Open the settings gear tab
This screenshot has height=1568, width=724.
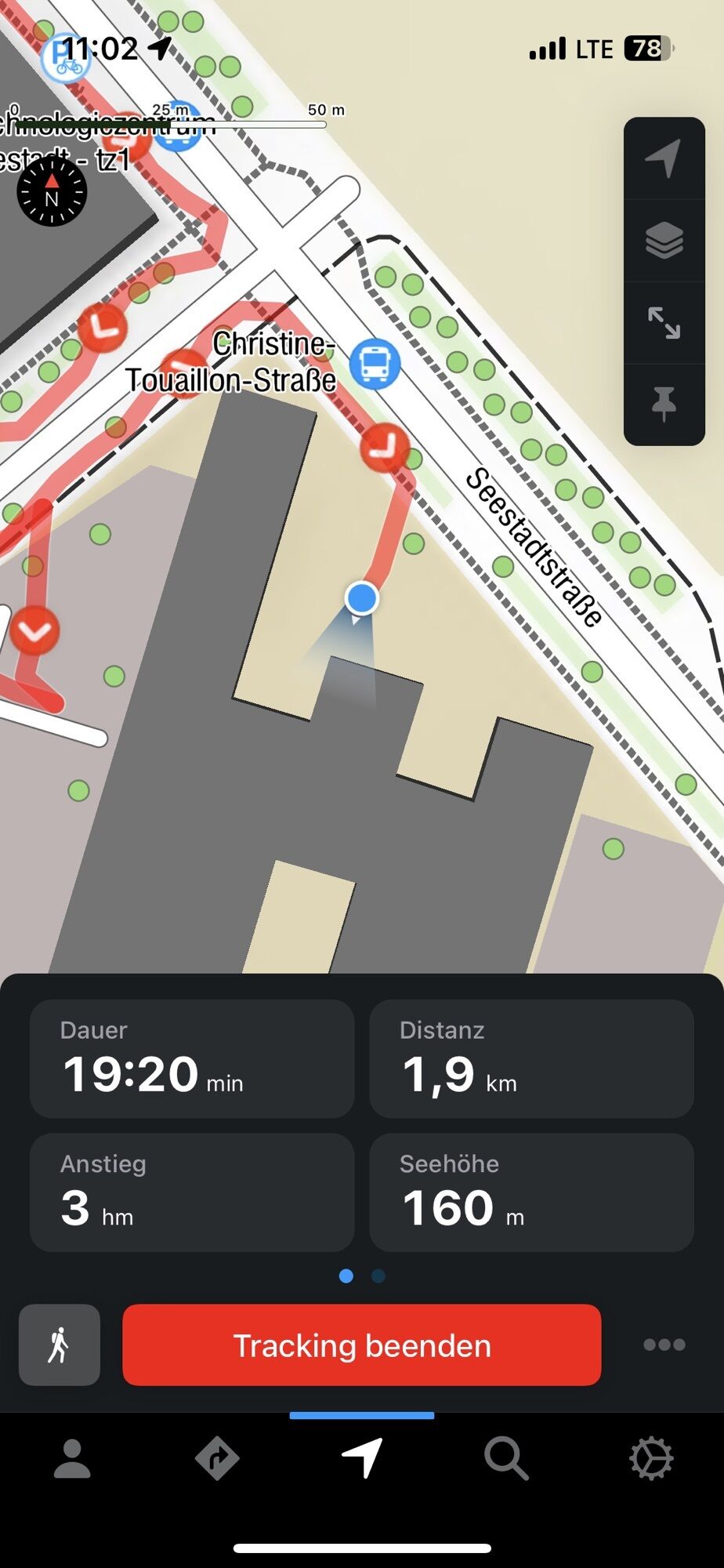(651, 1459)
